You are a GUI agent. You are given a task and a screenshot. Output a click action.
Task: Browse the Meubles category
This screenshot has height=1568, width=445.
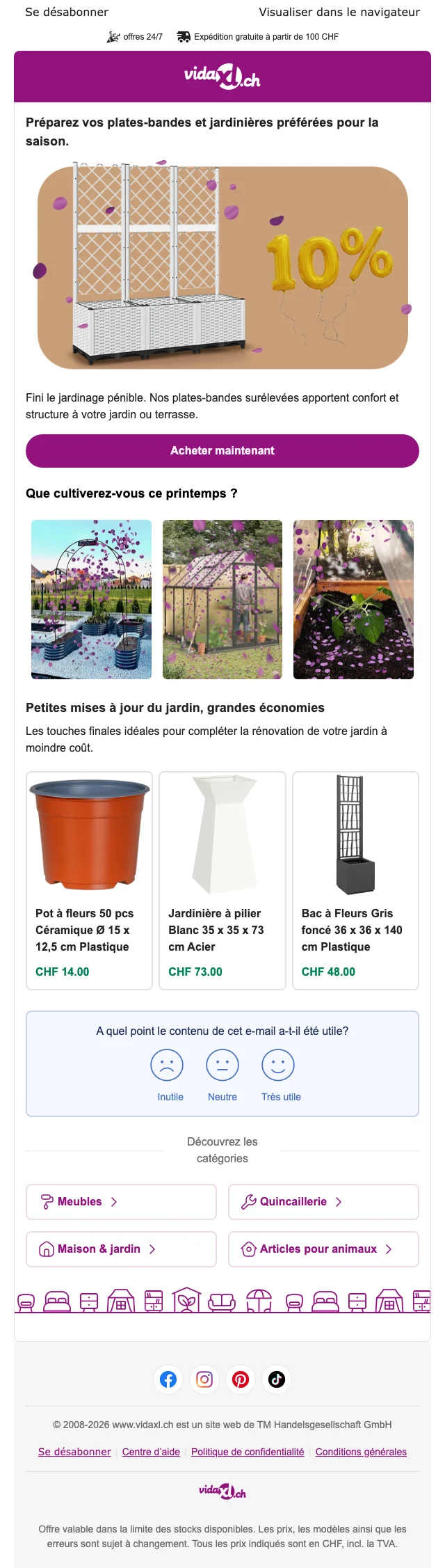[121, 1202]
